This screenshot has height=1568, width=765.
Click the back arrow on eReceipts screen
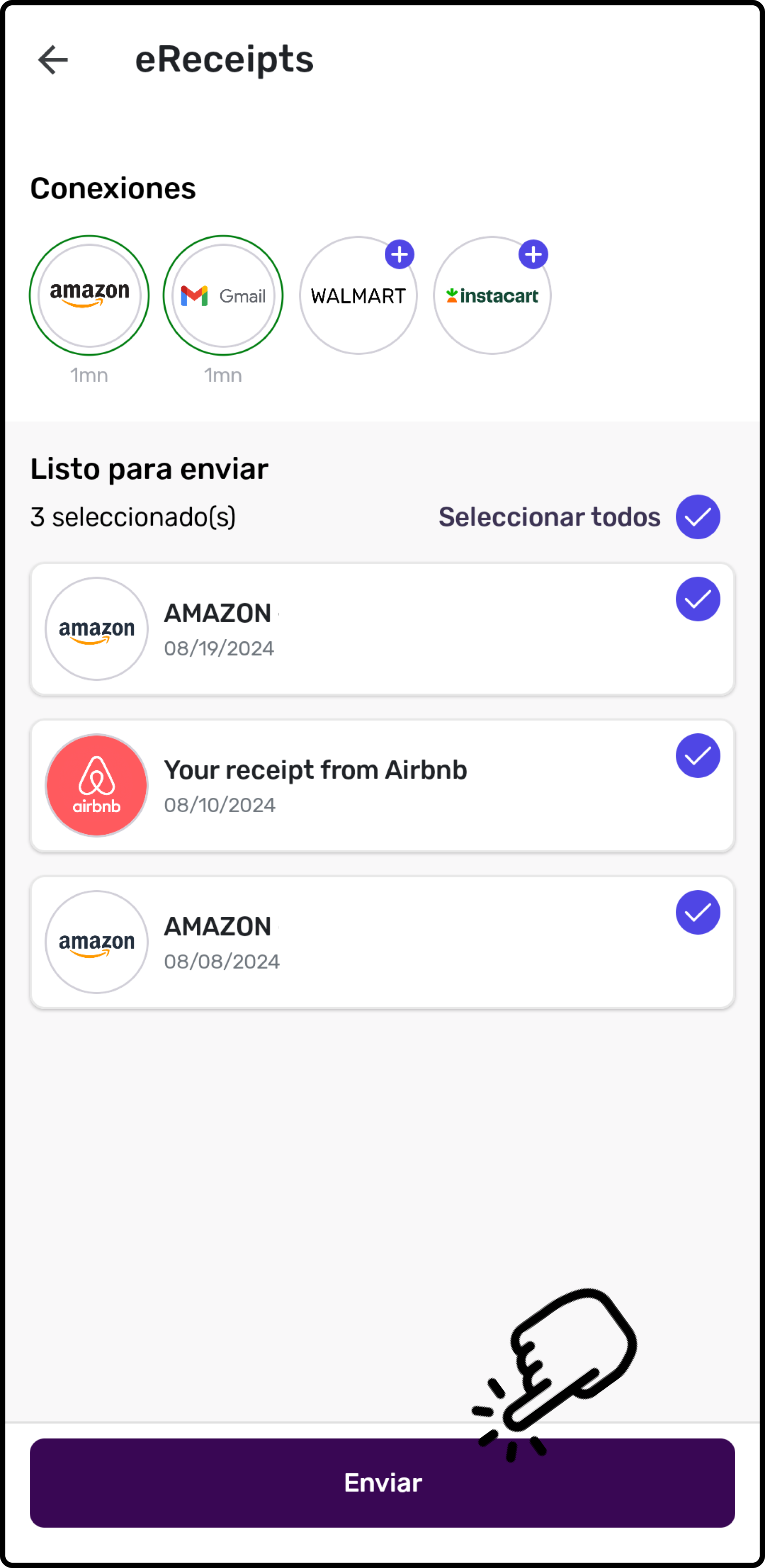[x=52, y=59]
